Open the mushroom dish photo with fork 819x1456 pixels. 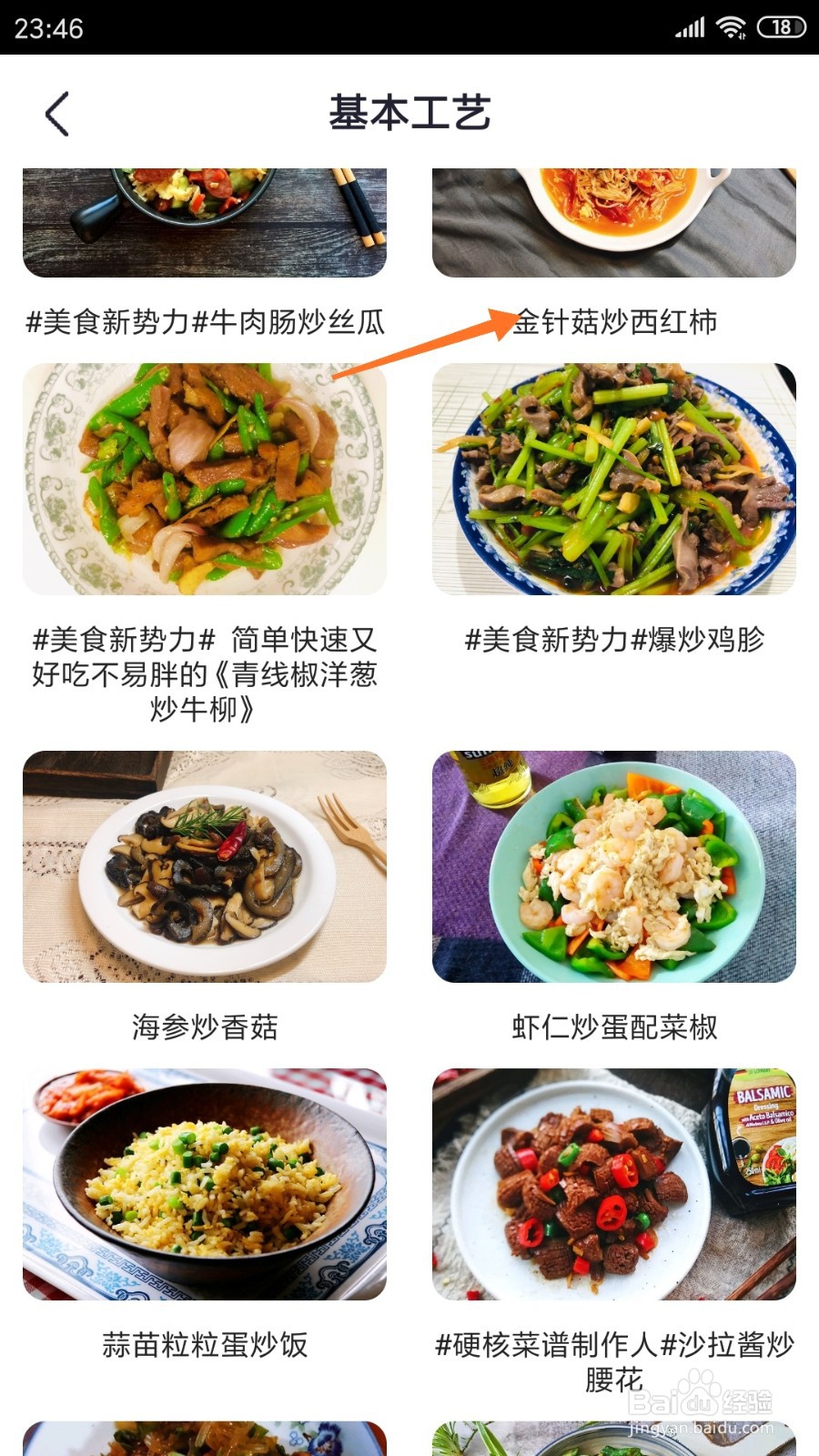click(x=206, y=866)
